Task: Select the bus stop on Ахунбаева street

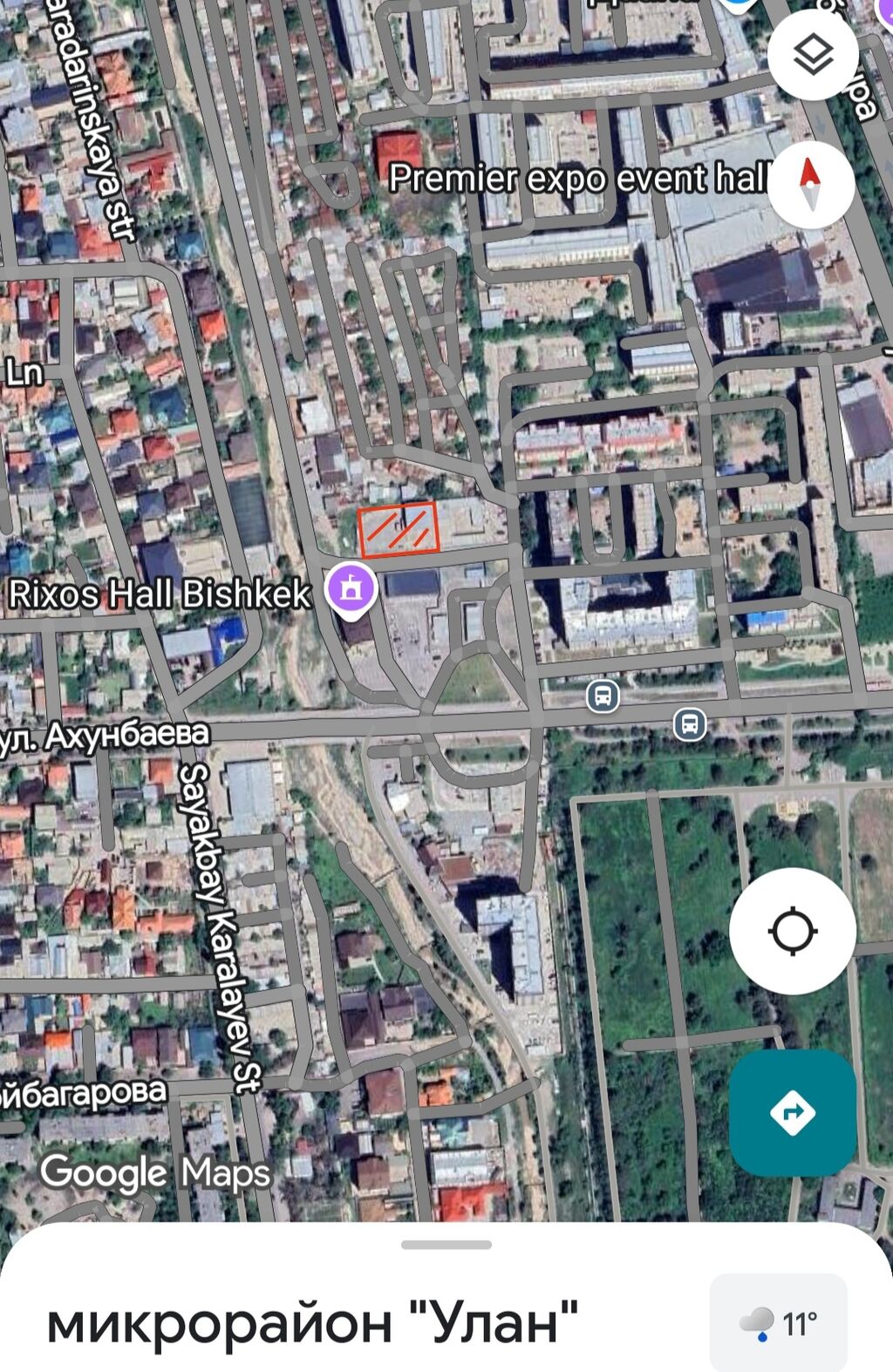Action: [603, 696]
